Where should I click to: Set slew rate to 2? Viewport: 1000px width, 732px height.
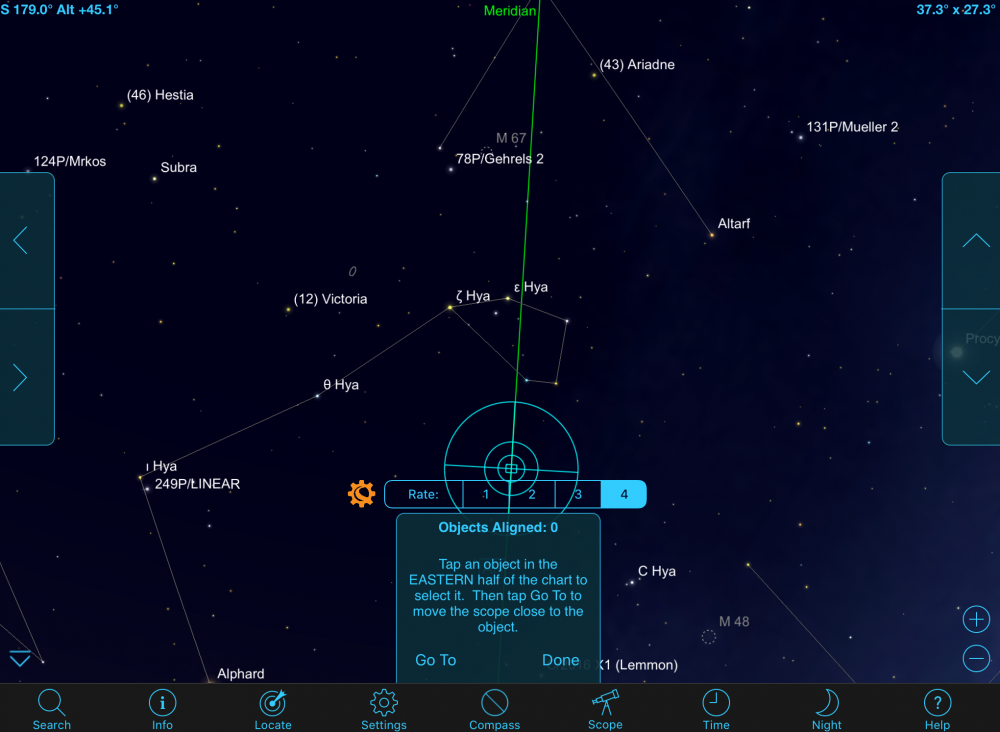[x=532, y=494]
